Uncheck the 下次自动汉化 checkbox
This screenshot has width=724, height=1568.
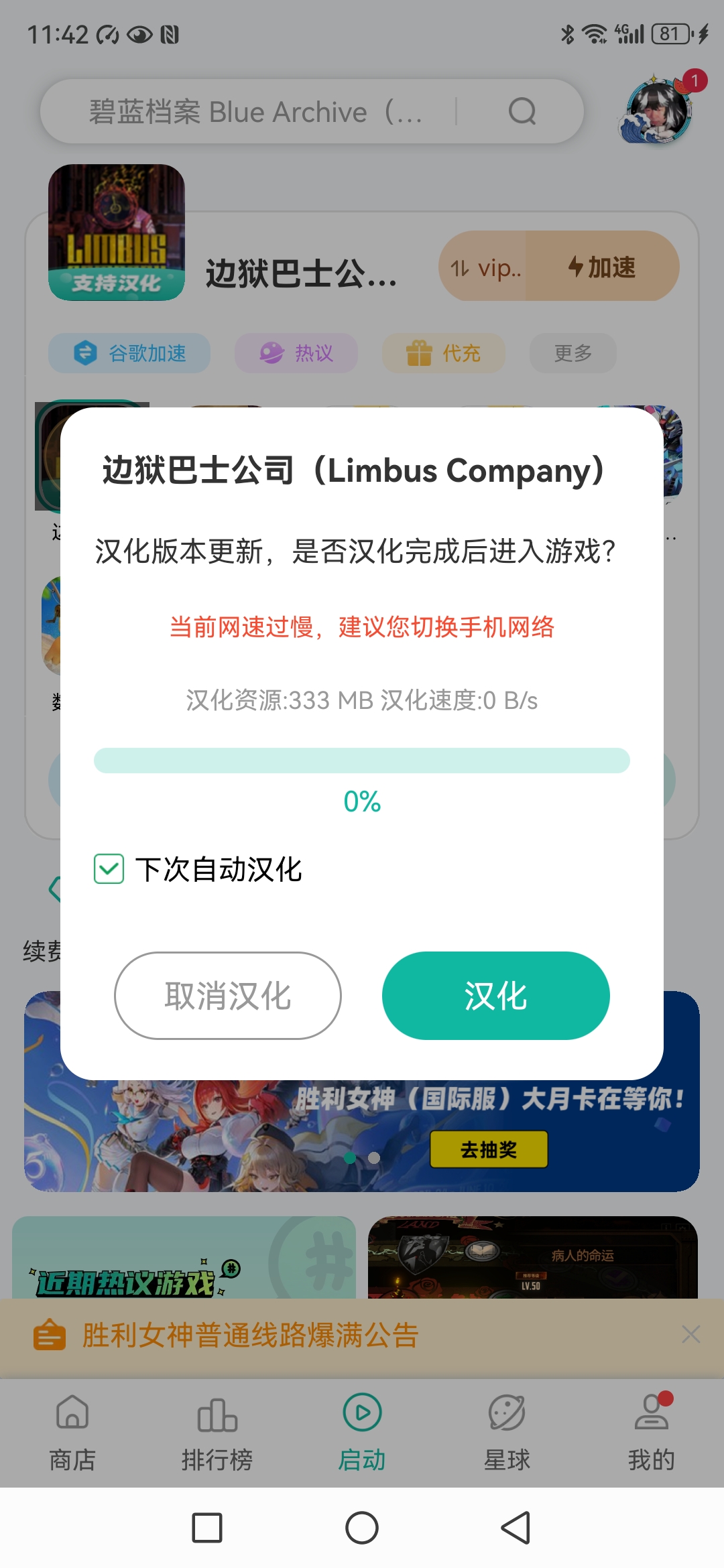(109, 869)
